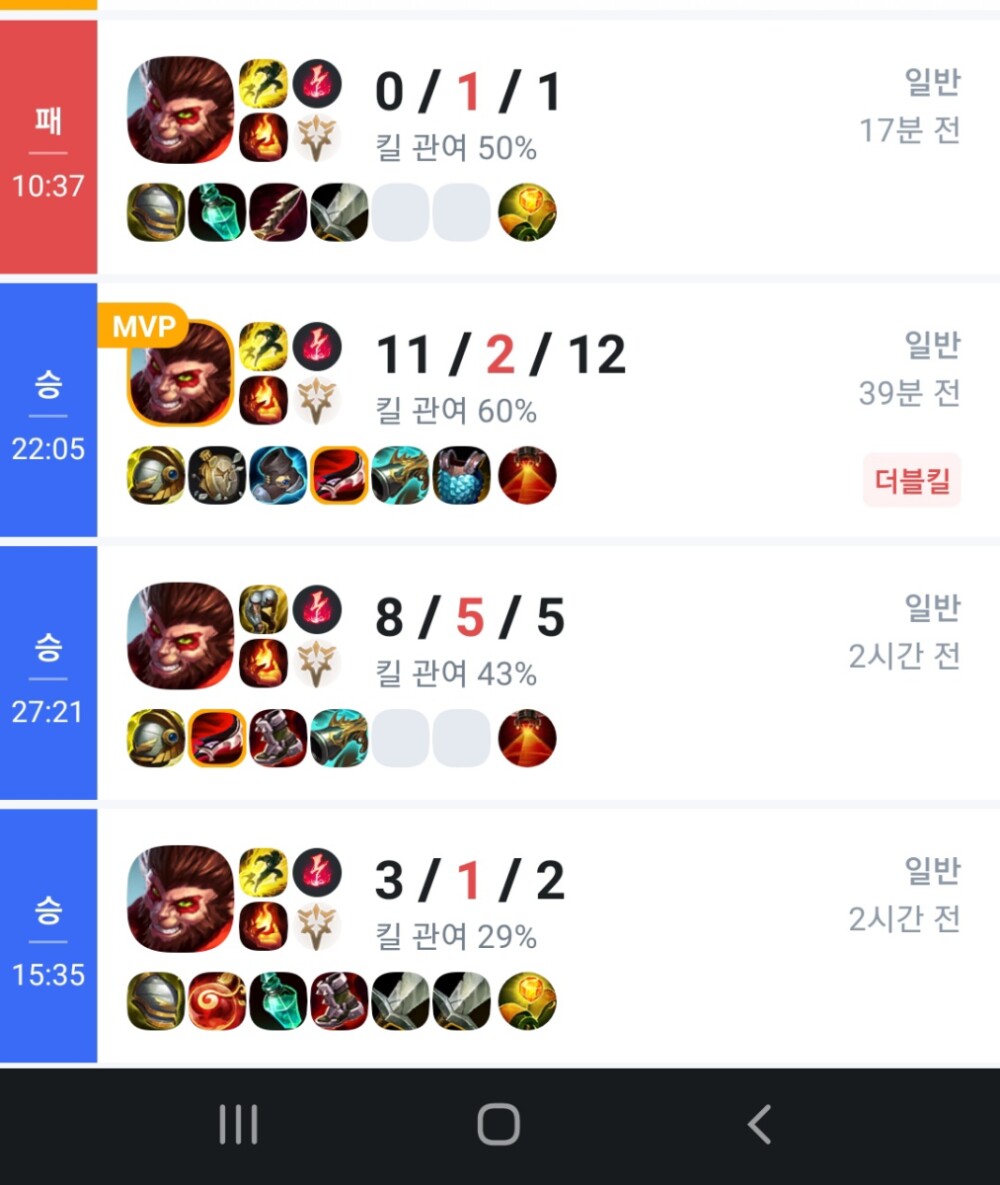Go to the home screen
The height and width of the screenshot is (1185, 1000).
point(499,1125)
